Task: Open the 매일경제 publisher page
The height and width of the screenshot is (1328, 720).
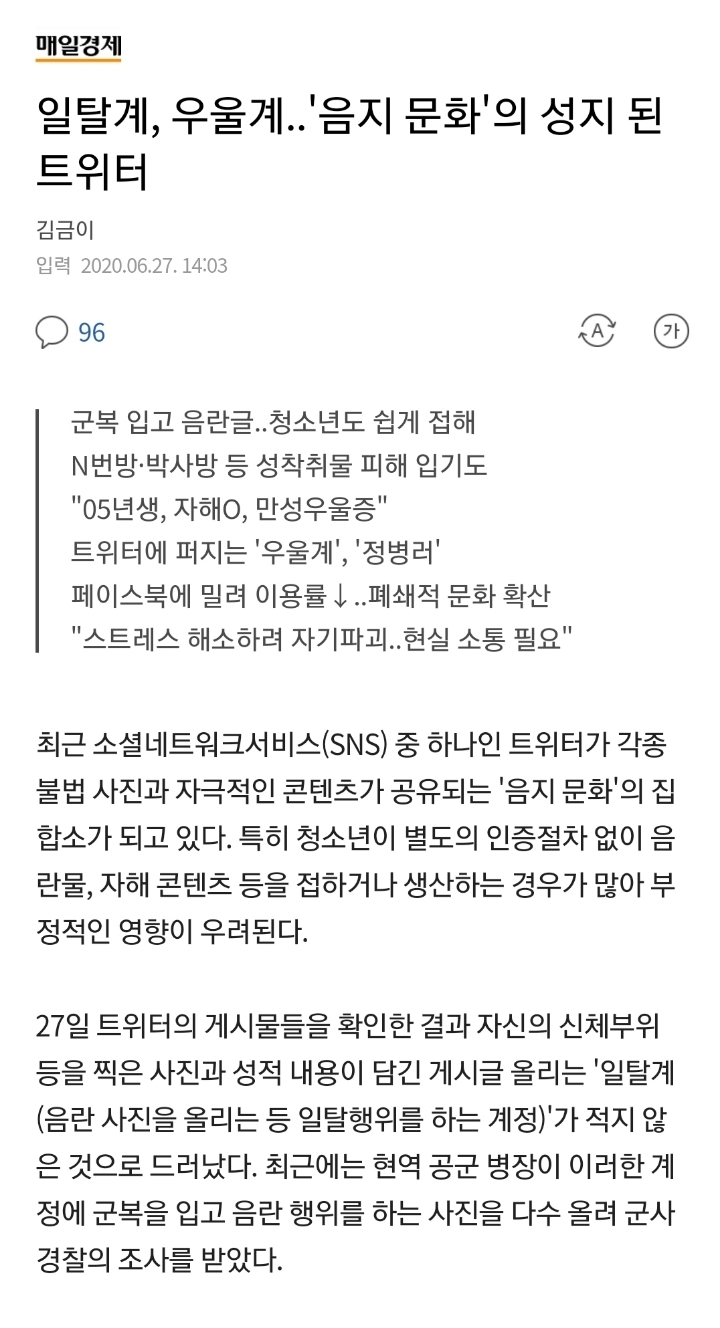Action: click(78, 46)
